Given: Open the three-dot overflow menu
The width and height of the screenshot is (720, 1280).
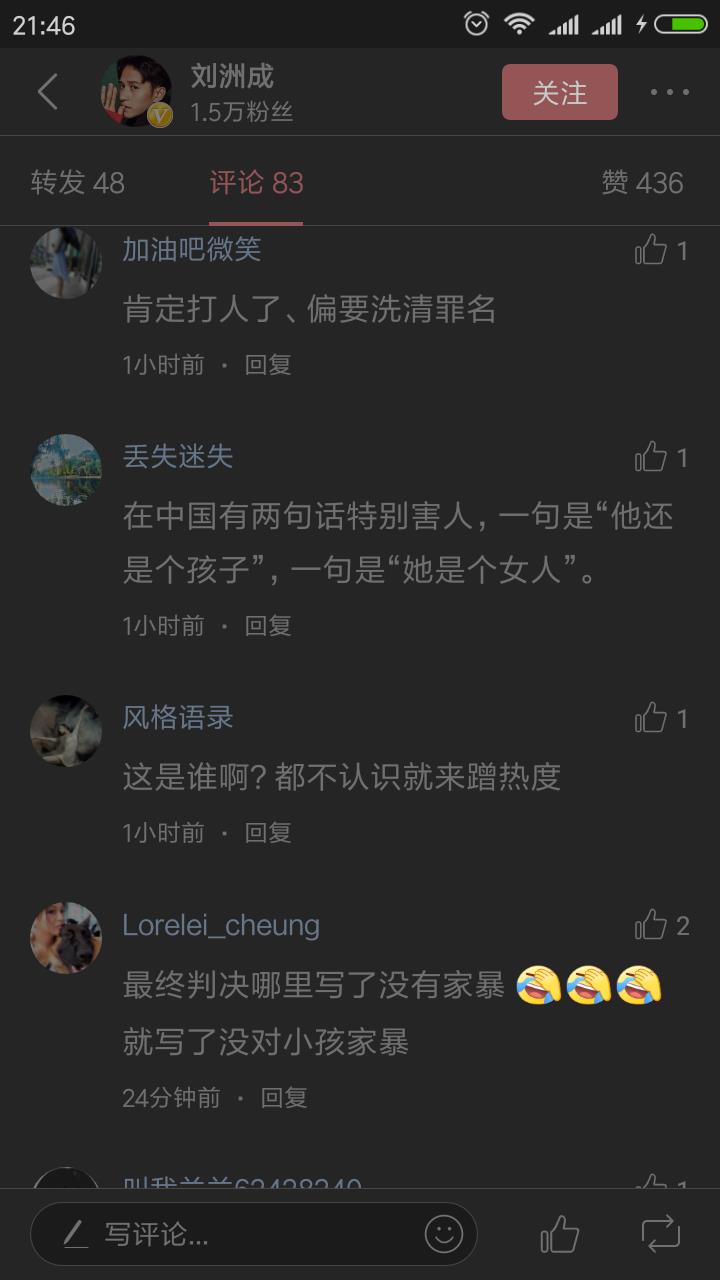Looking at the screenshot, I should click(x=669, y=92).
